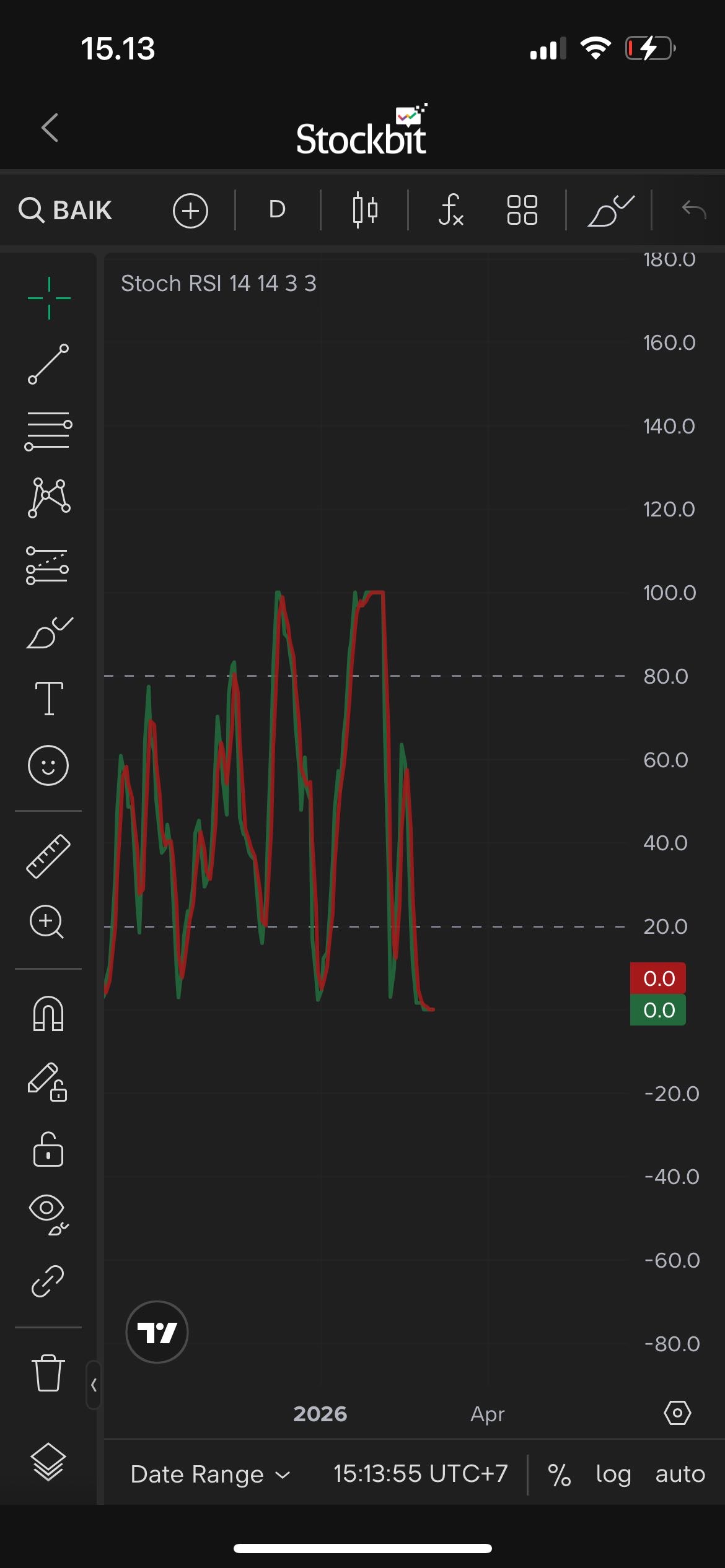Select the text annotation tool
This screenshot has height=1568, width=725.
tap(49, 698)
